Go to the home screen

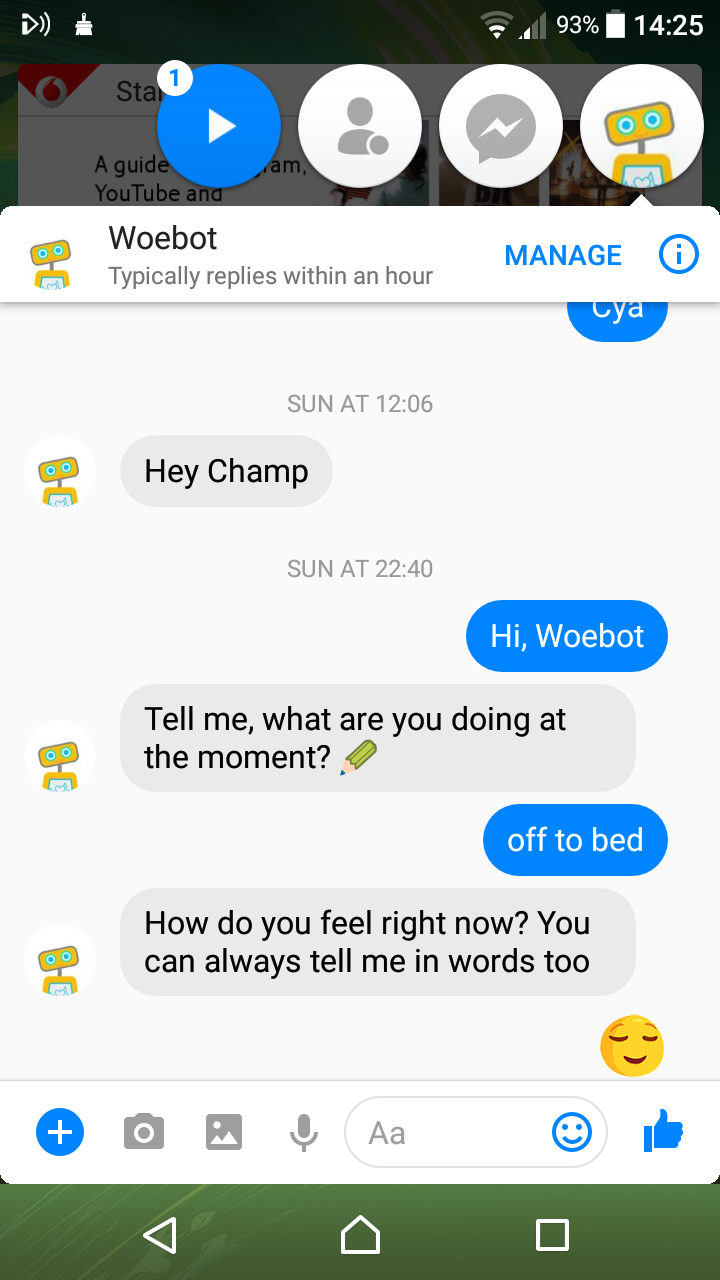coord(360,1235)
